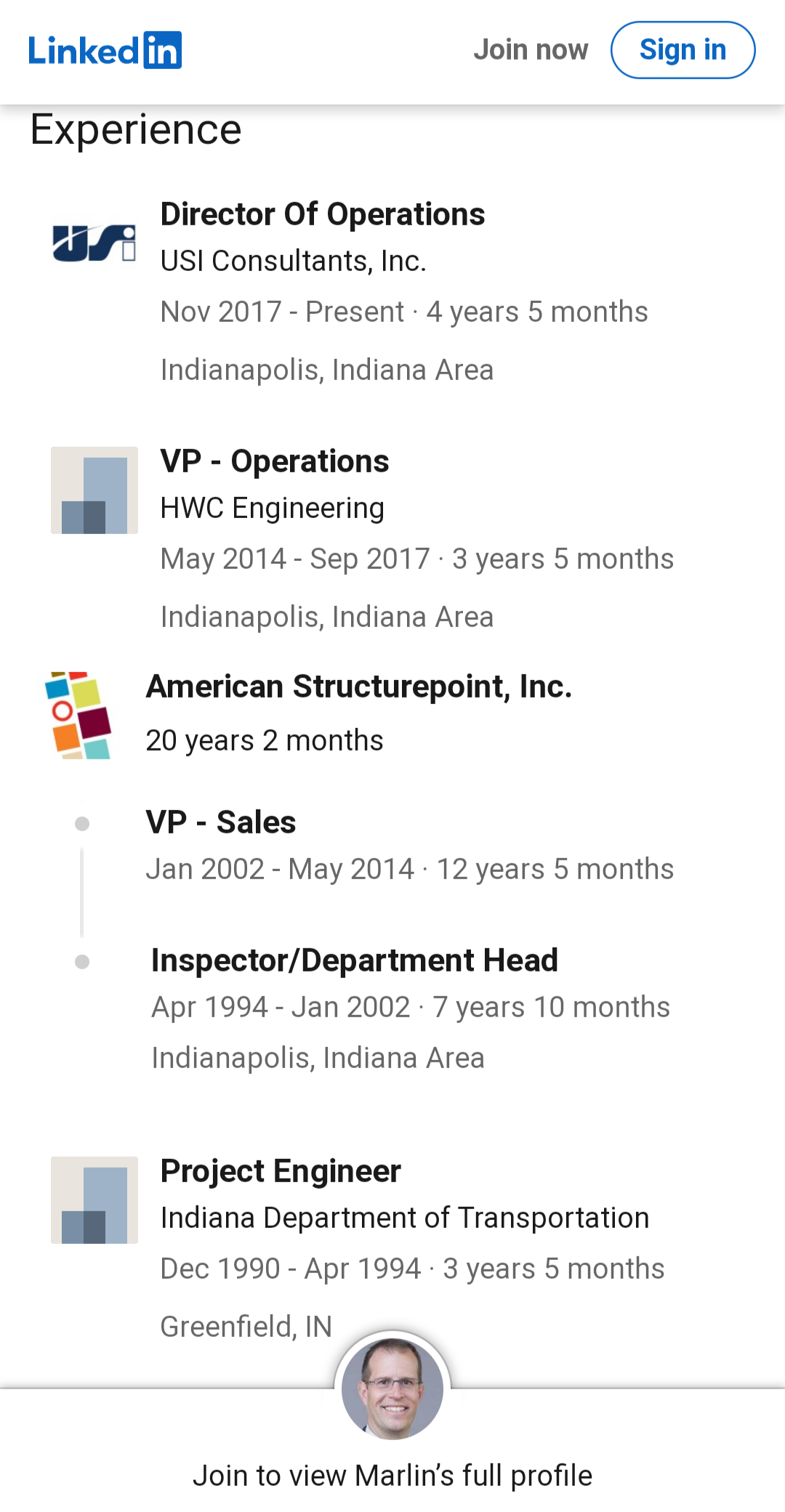Open the Indiana Department of Transportation page
Viewport: 785px width, 1512px height.
(x=405, y=1218)
